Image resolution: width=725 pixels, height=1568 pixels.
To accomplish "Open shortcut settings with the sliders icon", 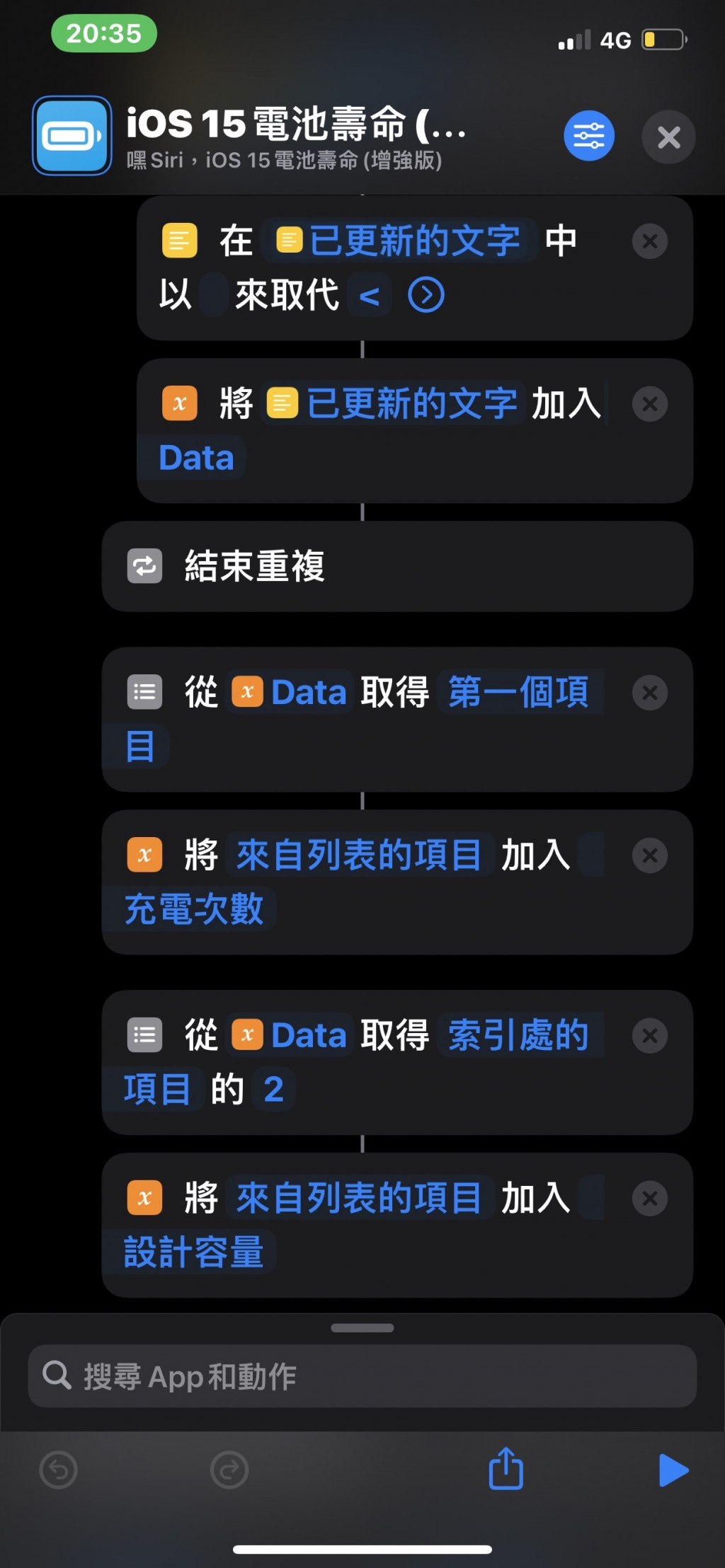I will (588, 136).
